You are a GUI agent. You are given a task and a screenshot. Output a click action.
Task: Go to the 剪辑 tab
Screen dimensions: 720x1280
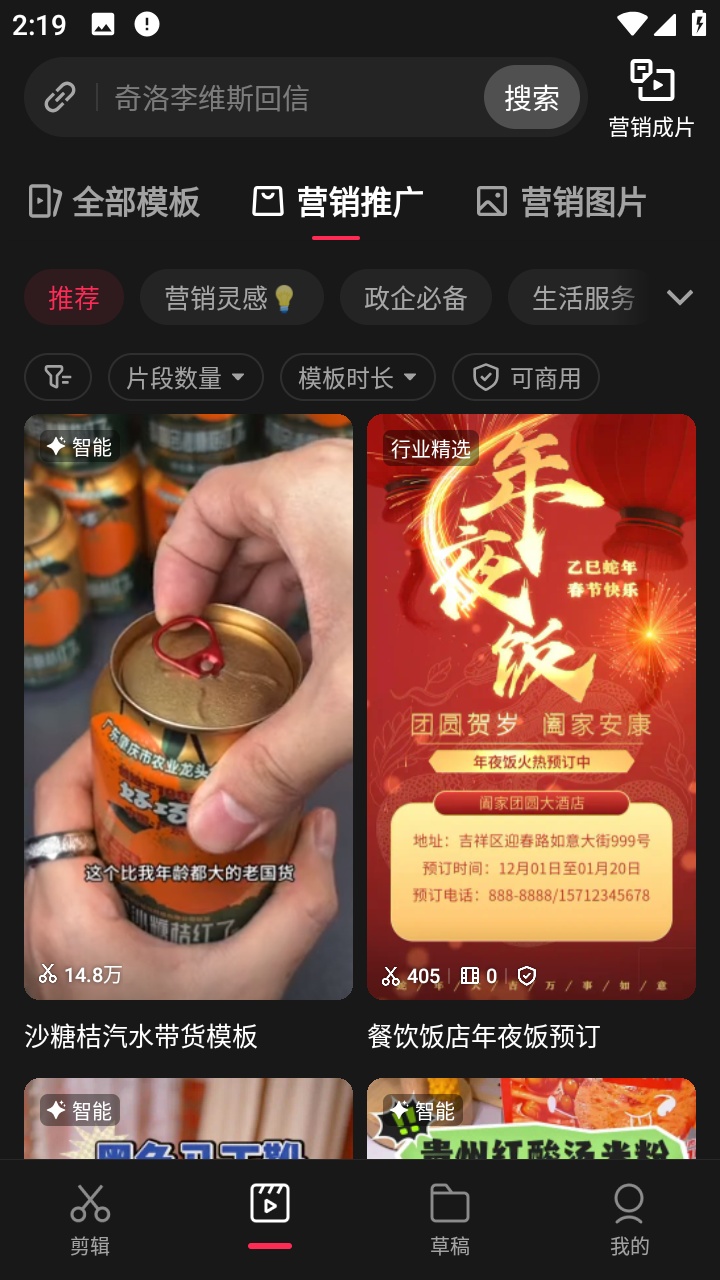tap(90, 1218)
